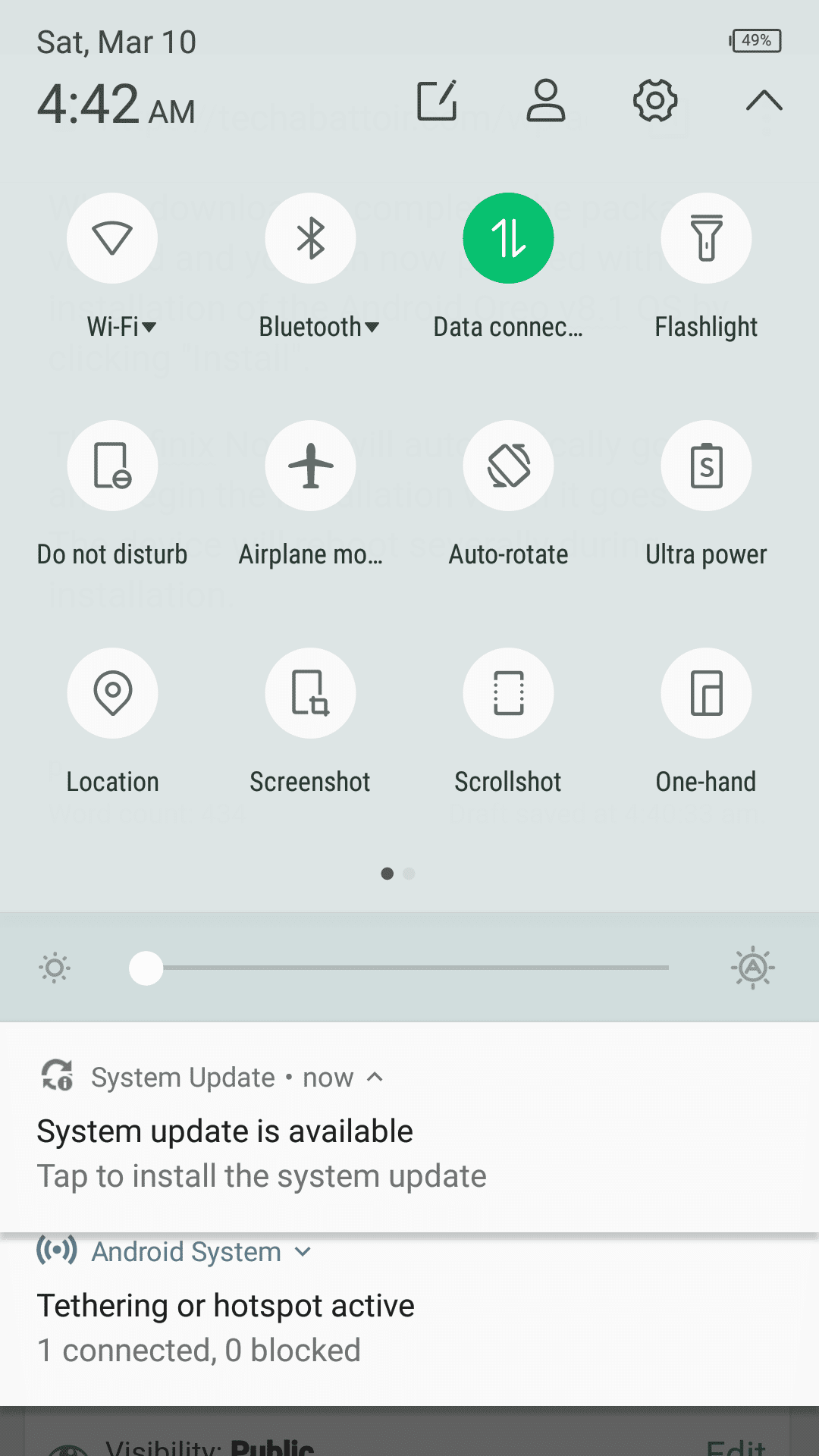Turn on Bluetooth
819x1456 pixels.
[x=310, y=238]
